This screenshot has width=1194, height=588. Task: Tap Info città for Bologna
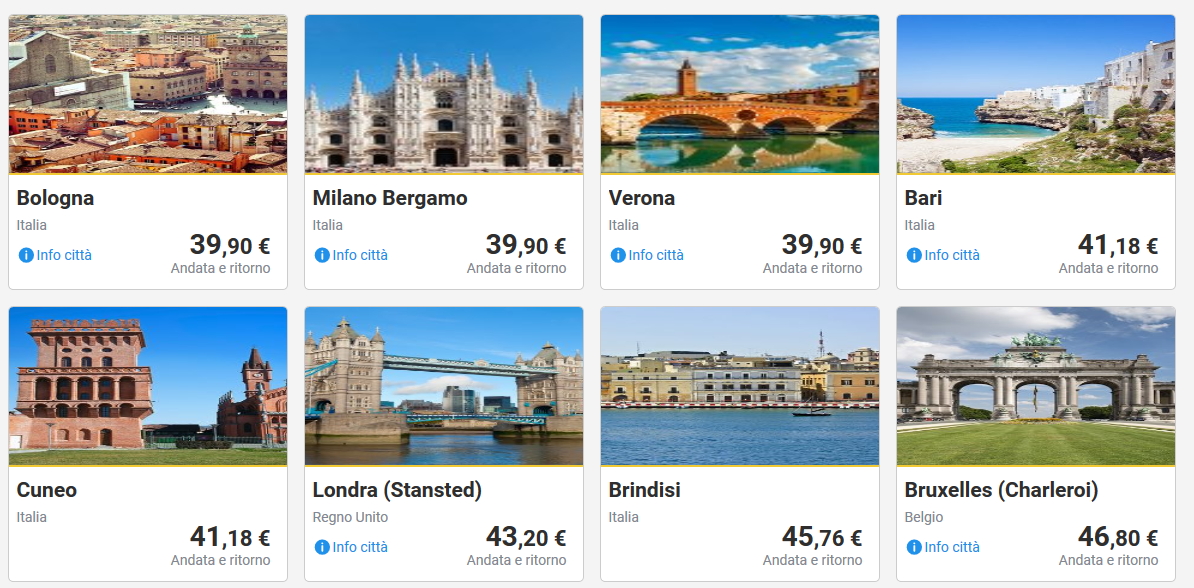56,255
